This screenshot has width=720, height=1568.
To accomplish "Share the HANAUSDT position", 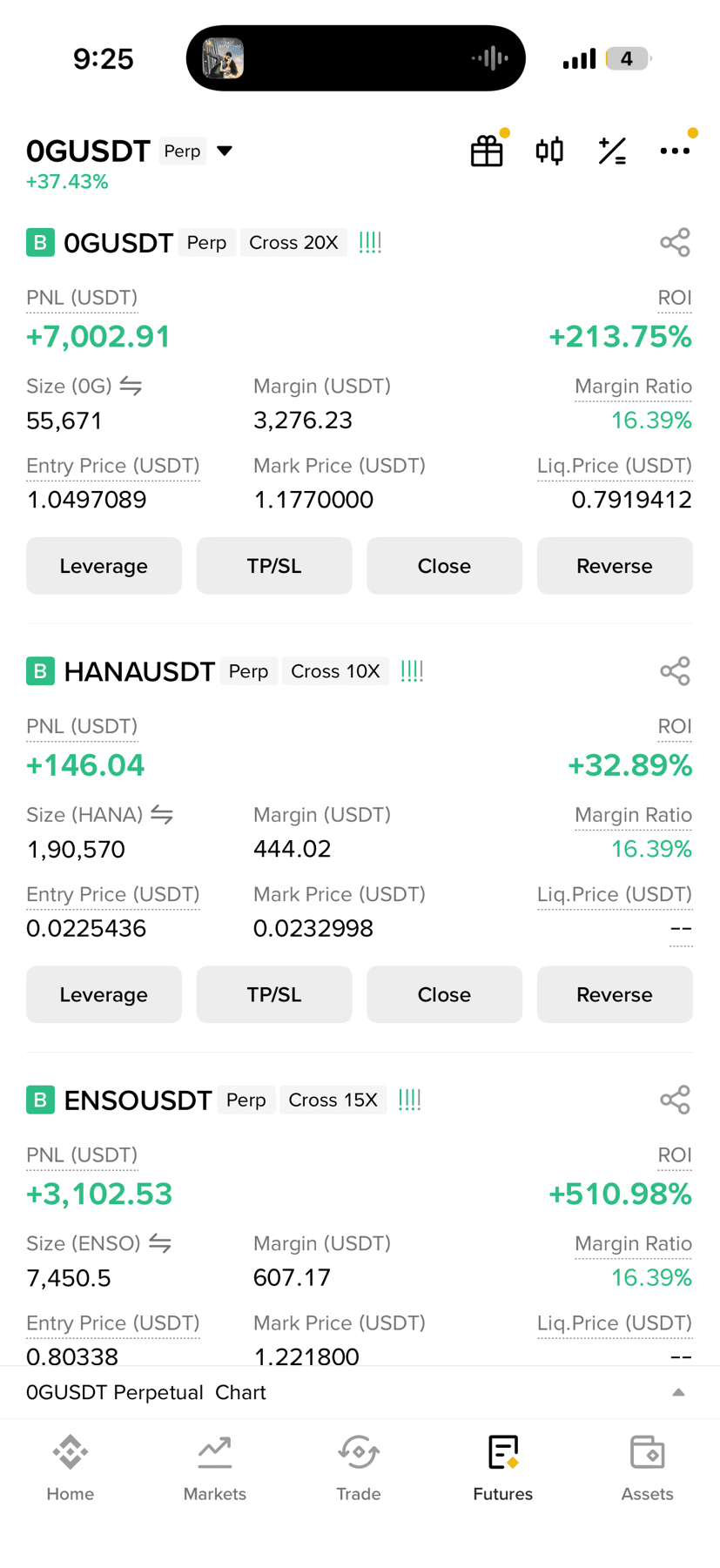I will pos(675,671).
